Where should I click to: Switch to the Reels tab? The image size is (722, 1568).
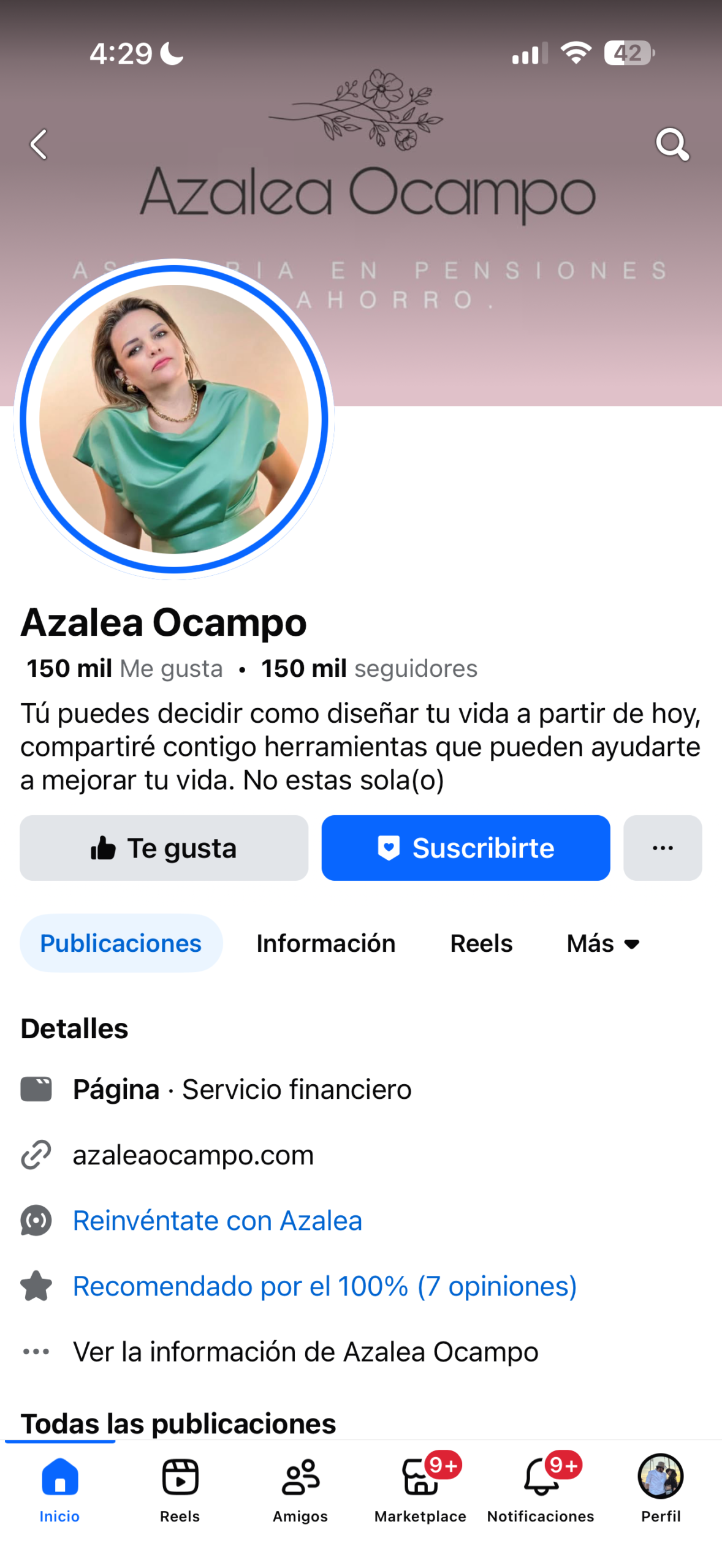click(x=481, y=943)
